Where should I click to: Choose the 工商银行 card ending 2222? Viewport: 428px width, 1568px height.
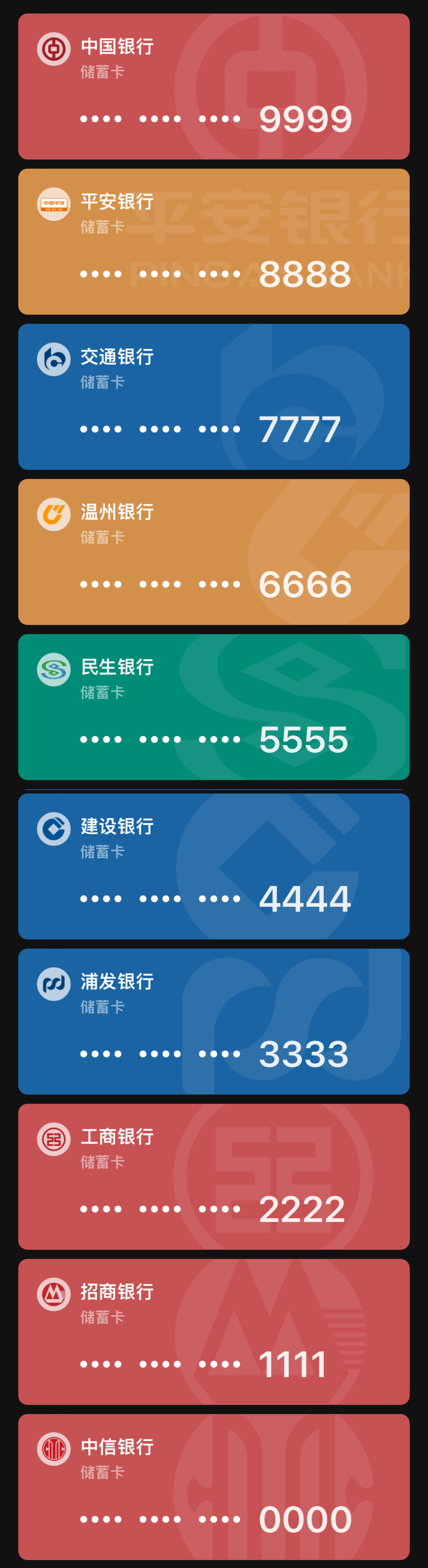pyautogui.click(x=214, y=1177)
